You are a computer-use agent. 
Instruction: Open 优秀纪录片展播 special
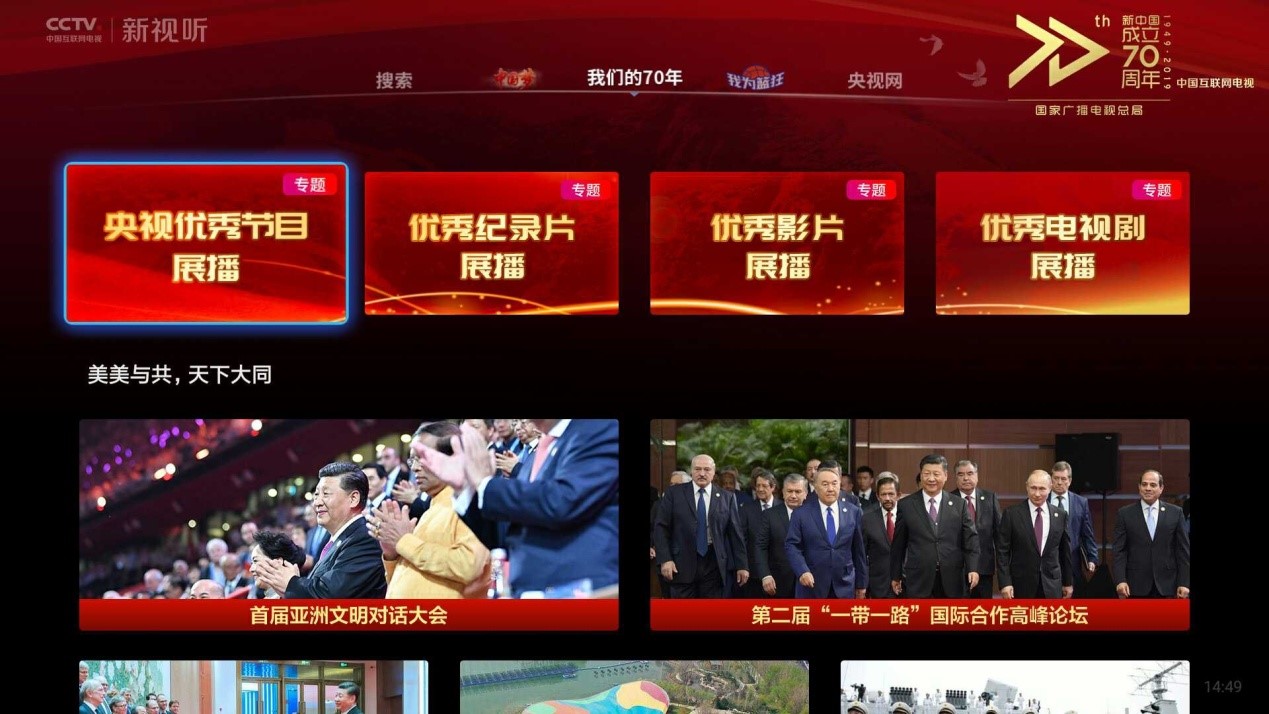click(x=491, y=243)
